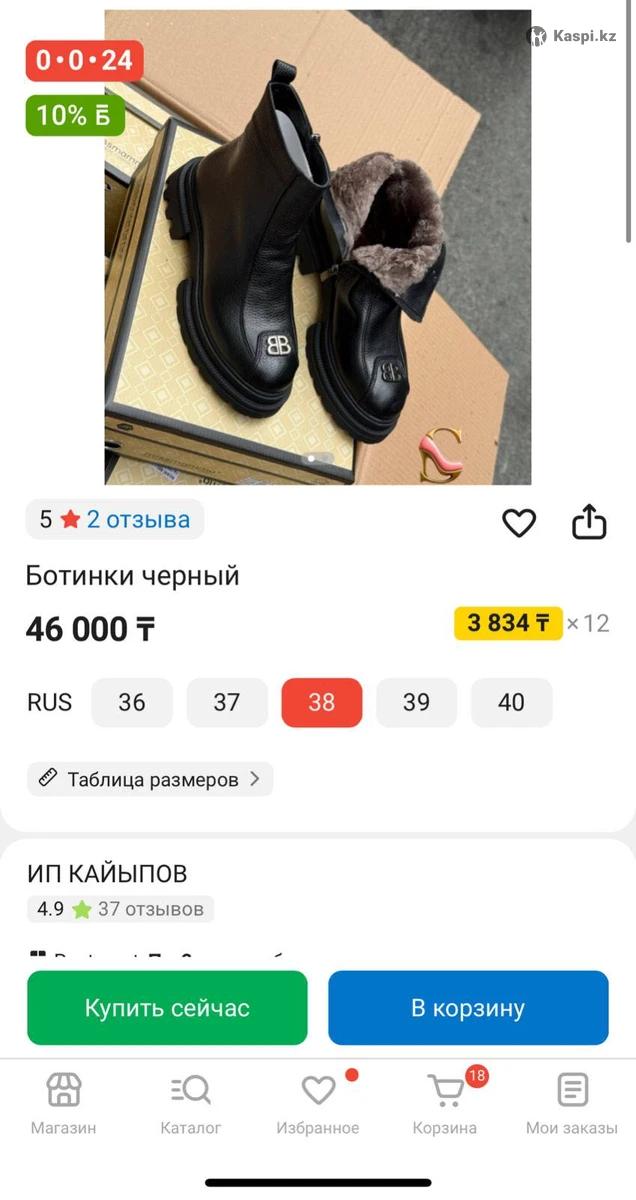View seller ИП КАЙЫПОВ's 37 отзывов
636x1200 pixels.
pos(150,909)
